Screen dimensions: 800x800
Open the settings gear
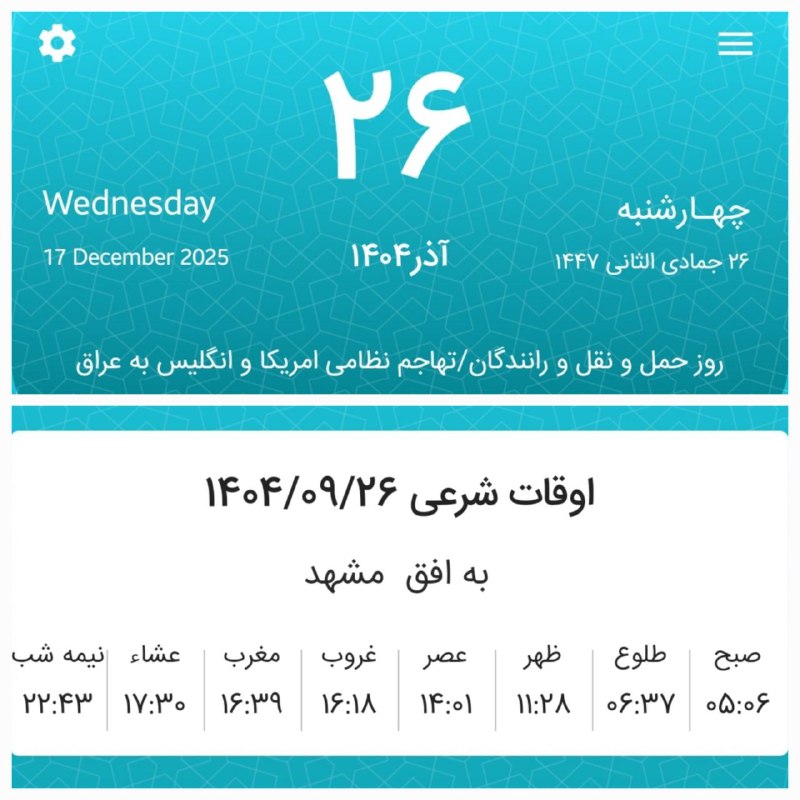57,43
